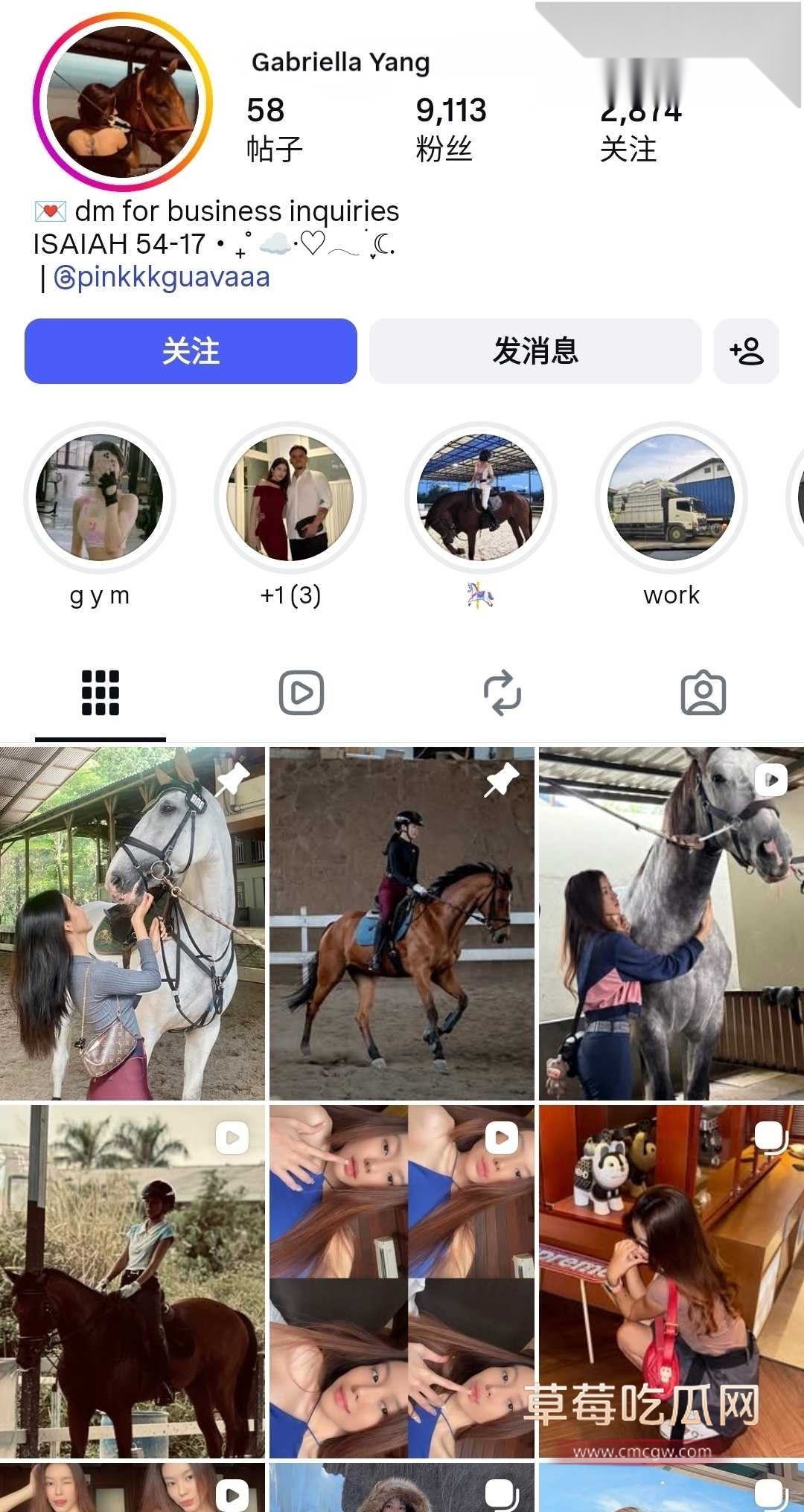The width and height of the screenshot is (804, 1512).
Task: Open the 'g y m' story highlight
Action: (x=100, y=497)
